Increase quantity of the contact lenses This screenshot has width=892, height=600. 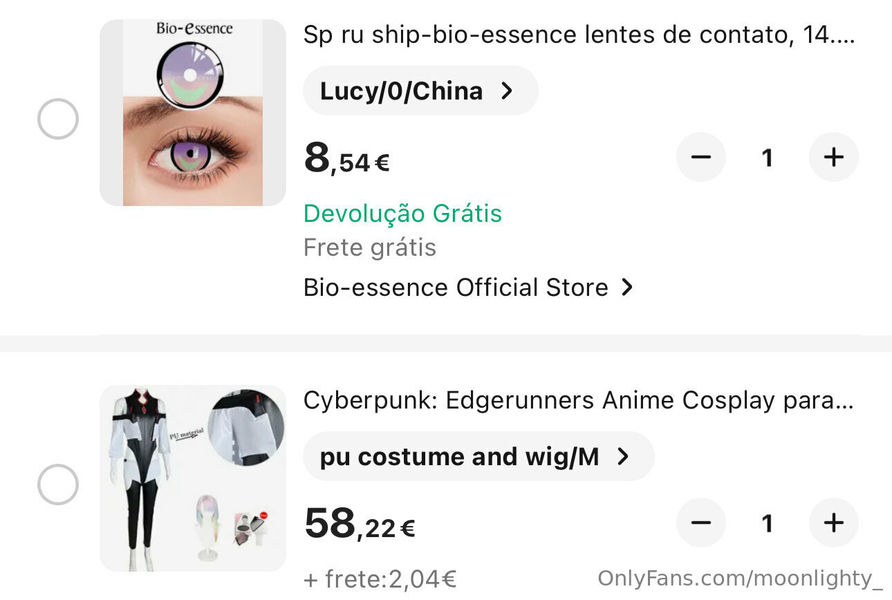pyautogui.click(x=833, y=158)
